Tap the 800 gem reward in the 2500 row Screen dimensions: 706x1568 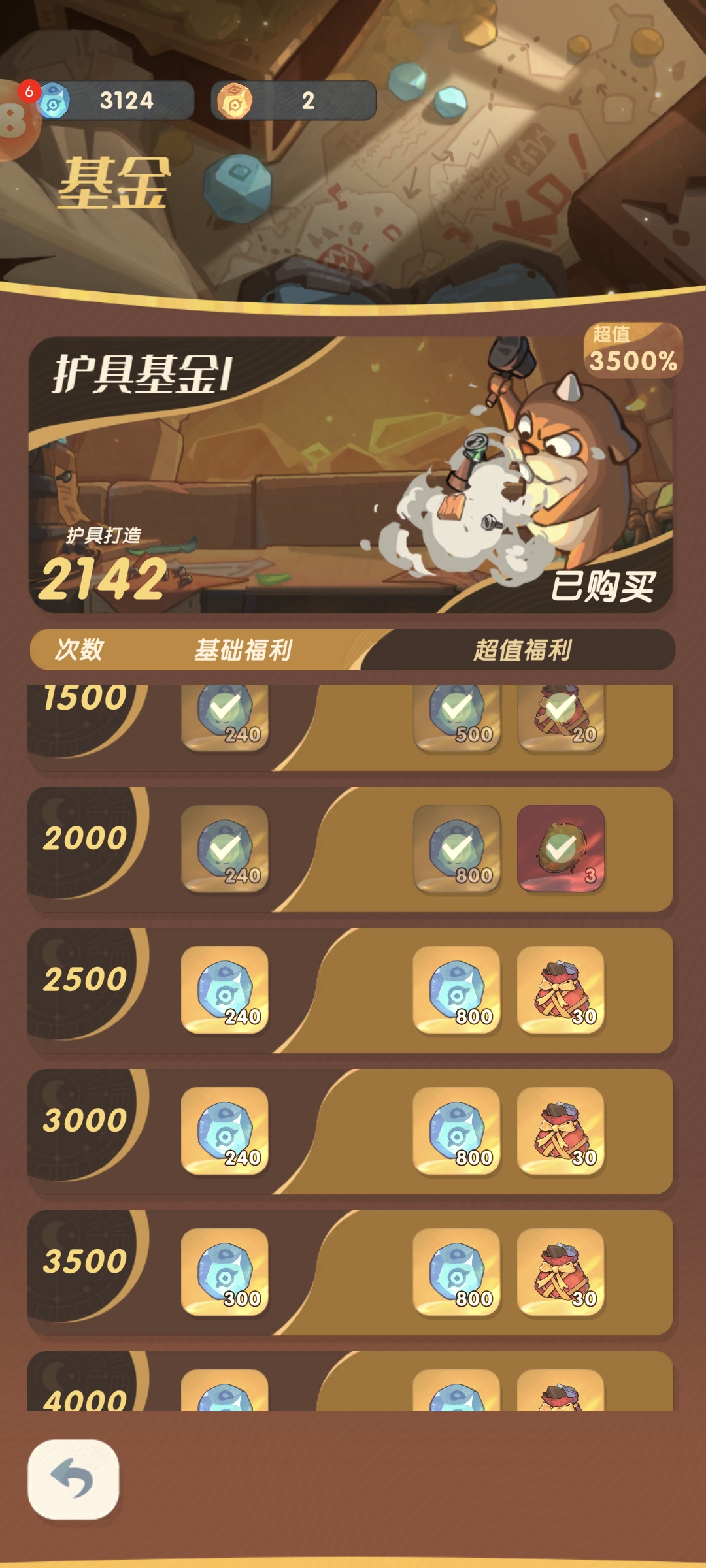pyautogui.click(x=456, y=990)
